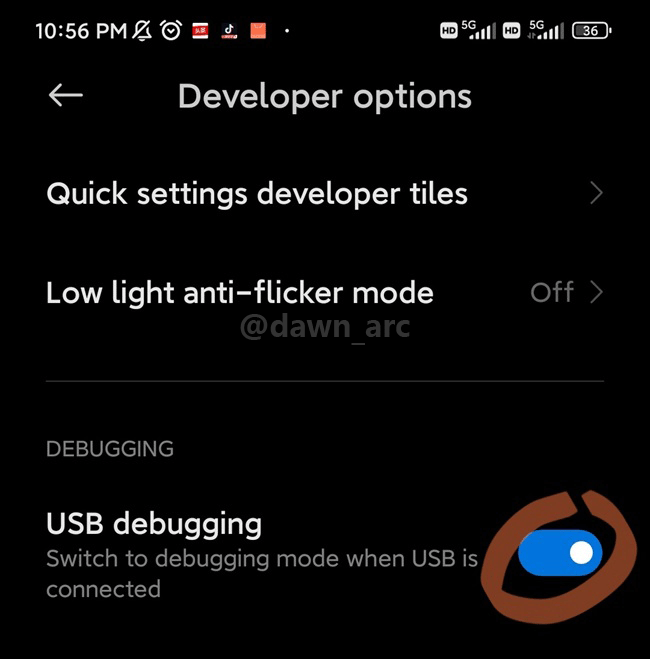Turn off the USB debugging switch
This screenshot has width=650, height=659.
click(560, 553)
